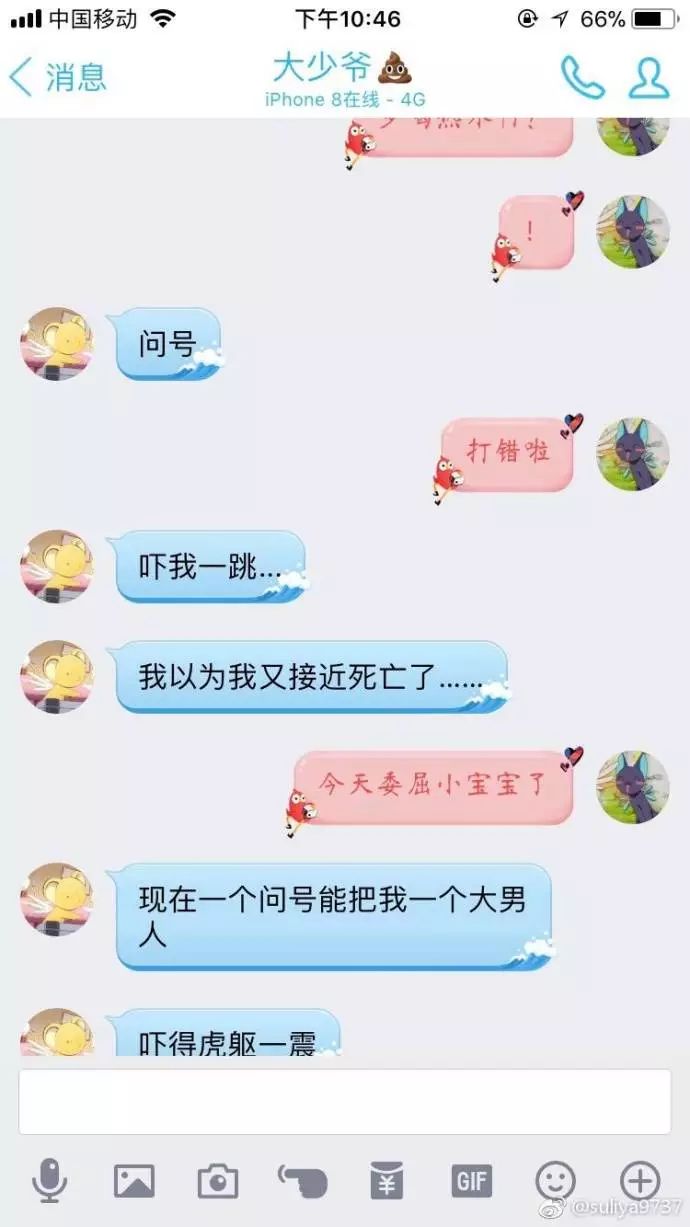Open the camera to take a photo
The width and height of the screenshot is (690, 1227).
coord(218,1181)
